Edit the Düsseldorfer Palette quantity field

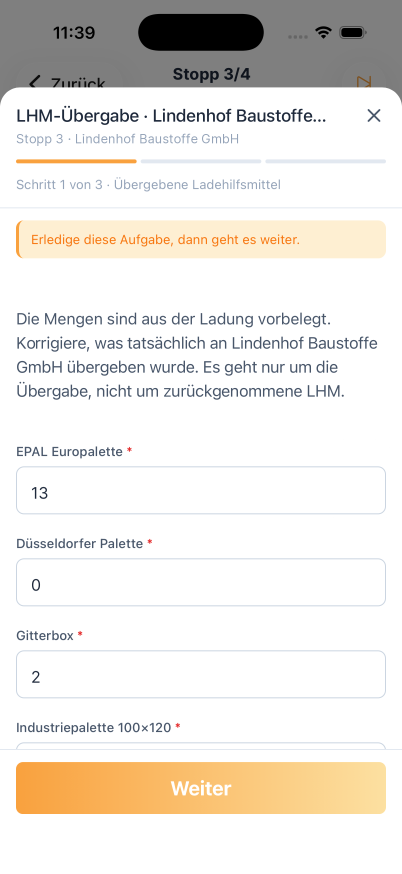201,582
